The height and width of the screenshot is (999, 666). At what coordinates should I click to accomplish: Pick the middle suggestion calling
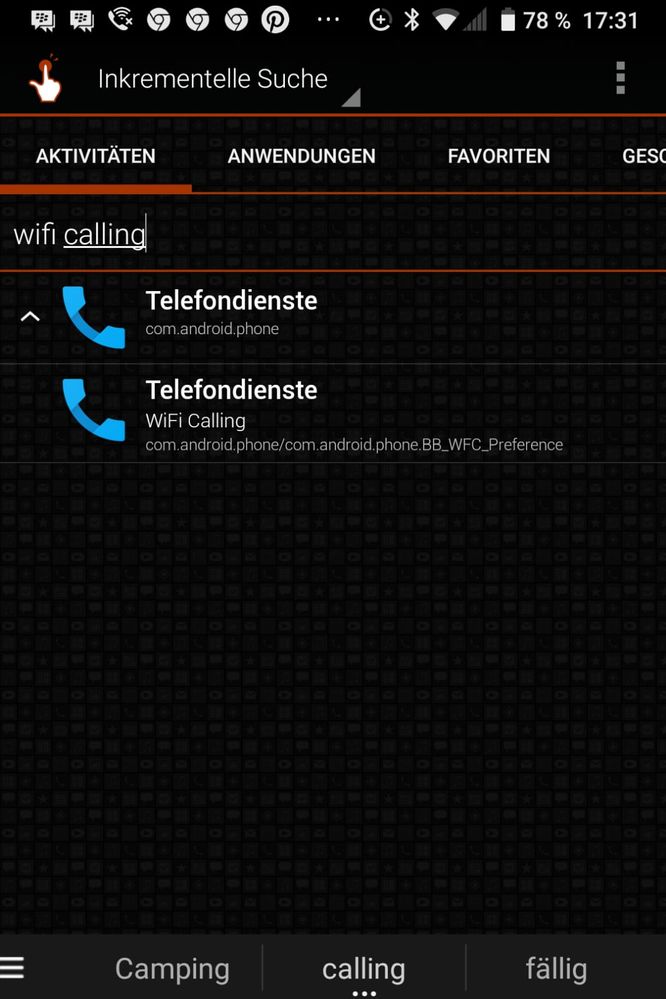[x=363, y=968]
